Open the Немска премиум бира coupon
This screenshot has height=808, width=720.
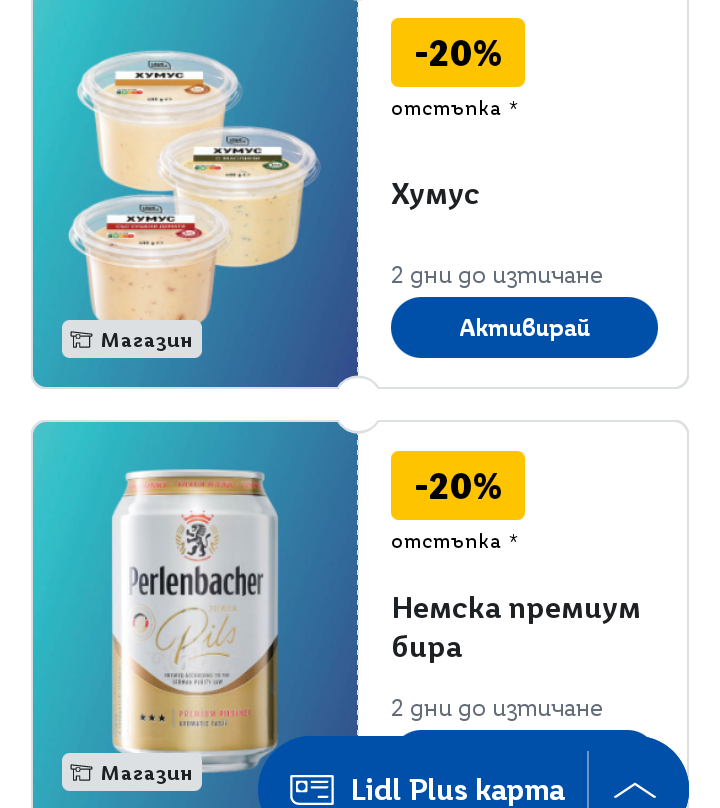pyautogui.click(x=515, y=627)
